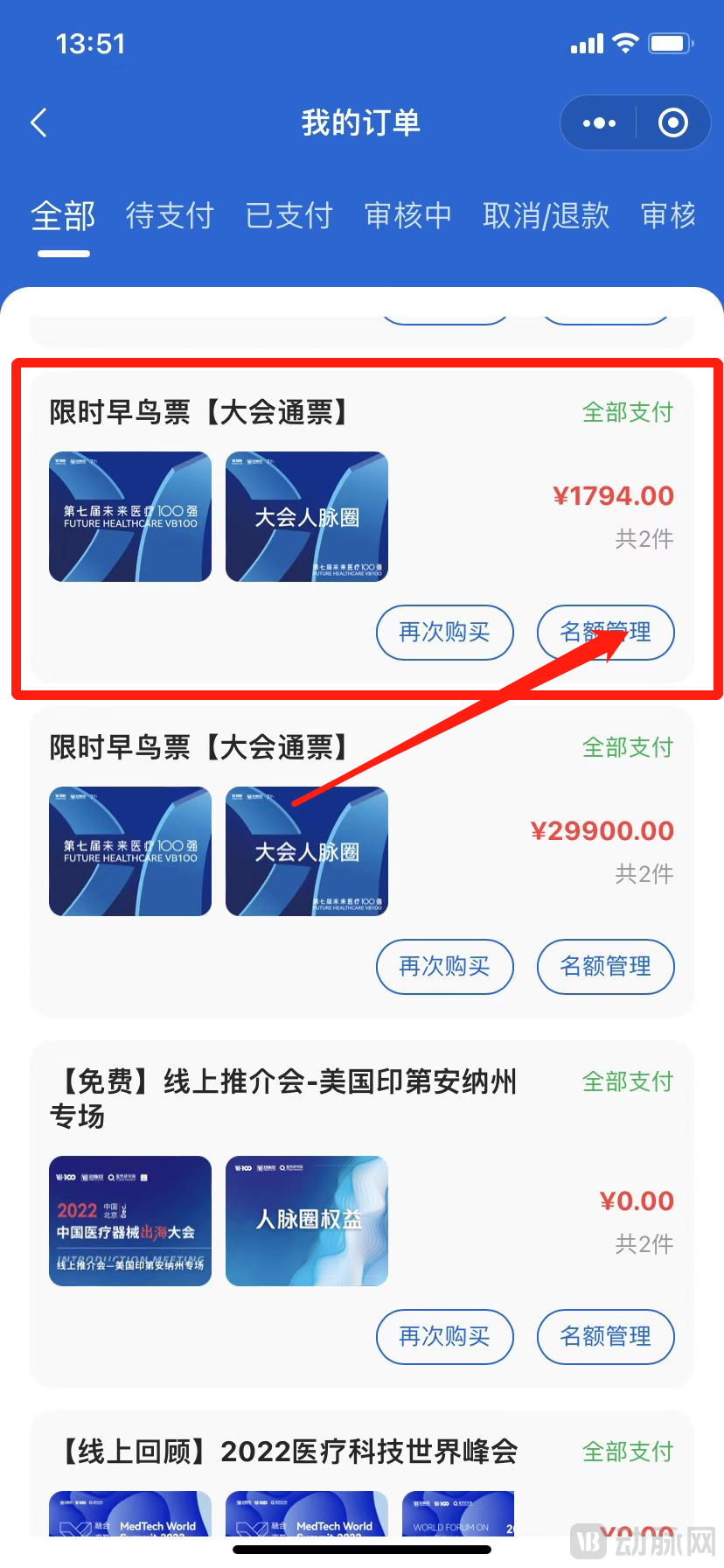Go back from 我的订单 page
Screen dimensions: 724x1568
tap(38, 122)
